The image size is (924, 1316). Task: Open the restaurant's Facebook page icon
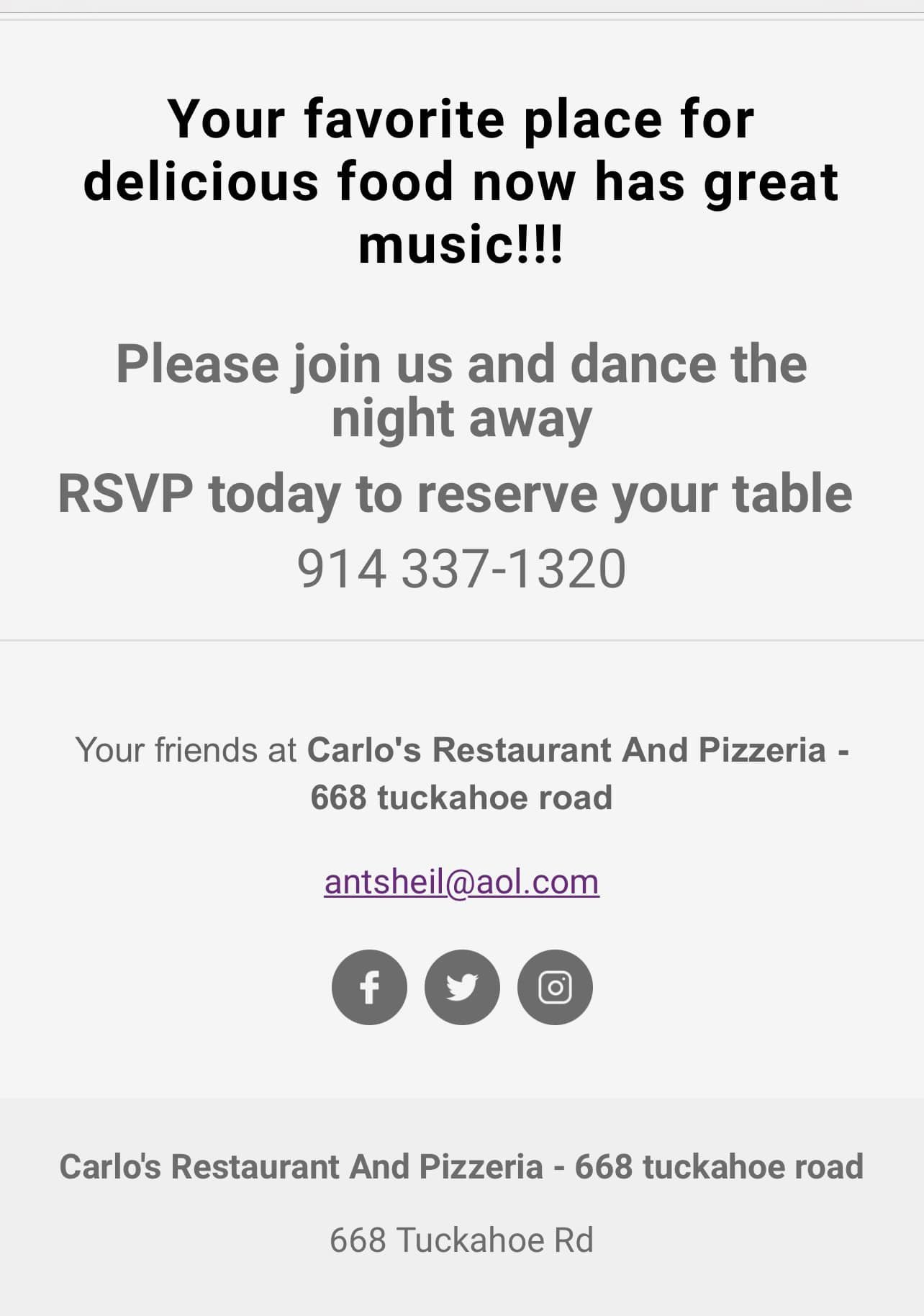pos(369,987)
